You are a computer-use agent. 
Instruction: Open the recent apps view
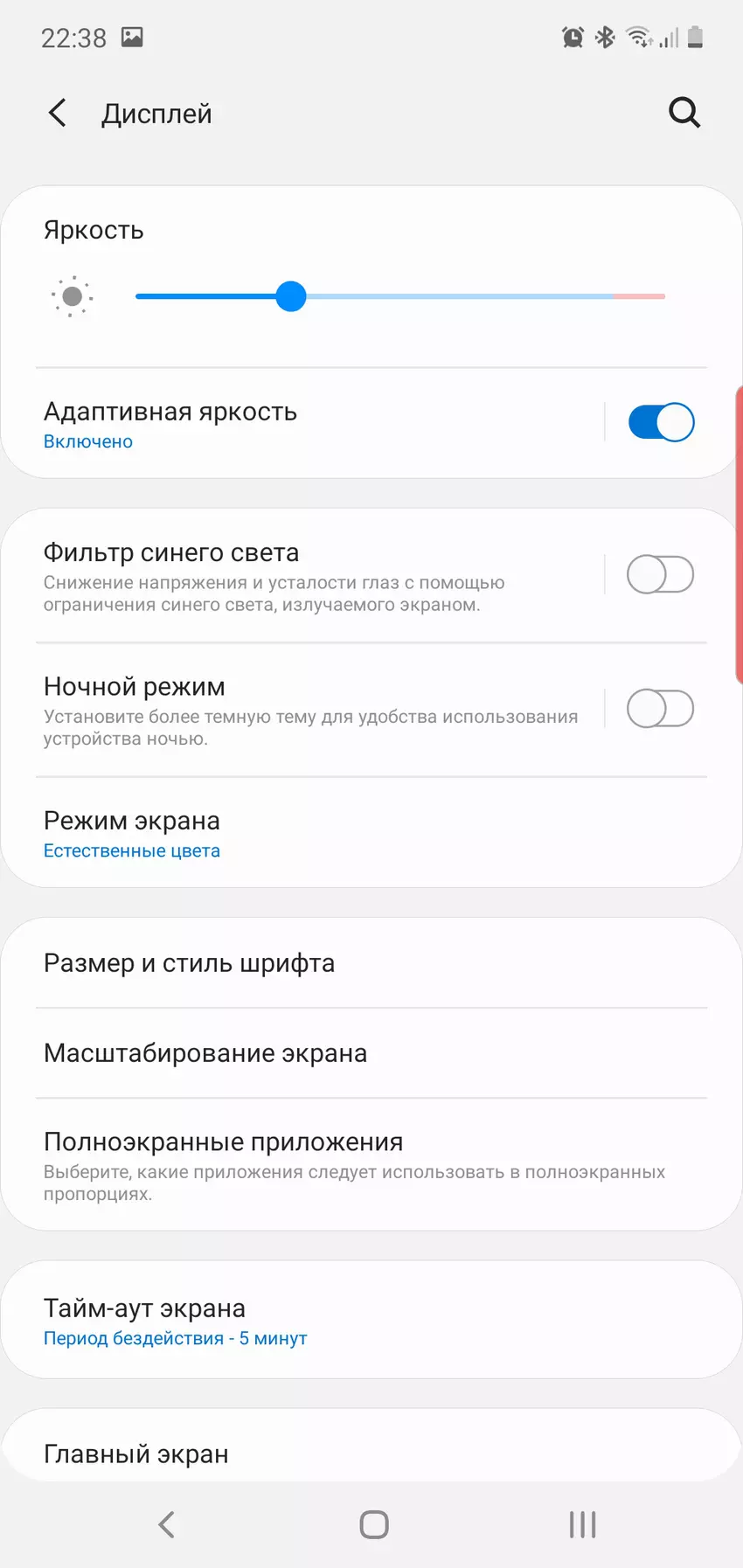582,1525
